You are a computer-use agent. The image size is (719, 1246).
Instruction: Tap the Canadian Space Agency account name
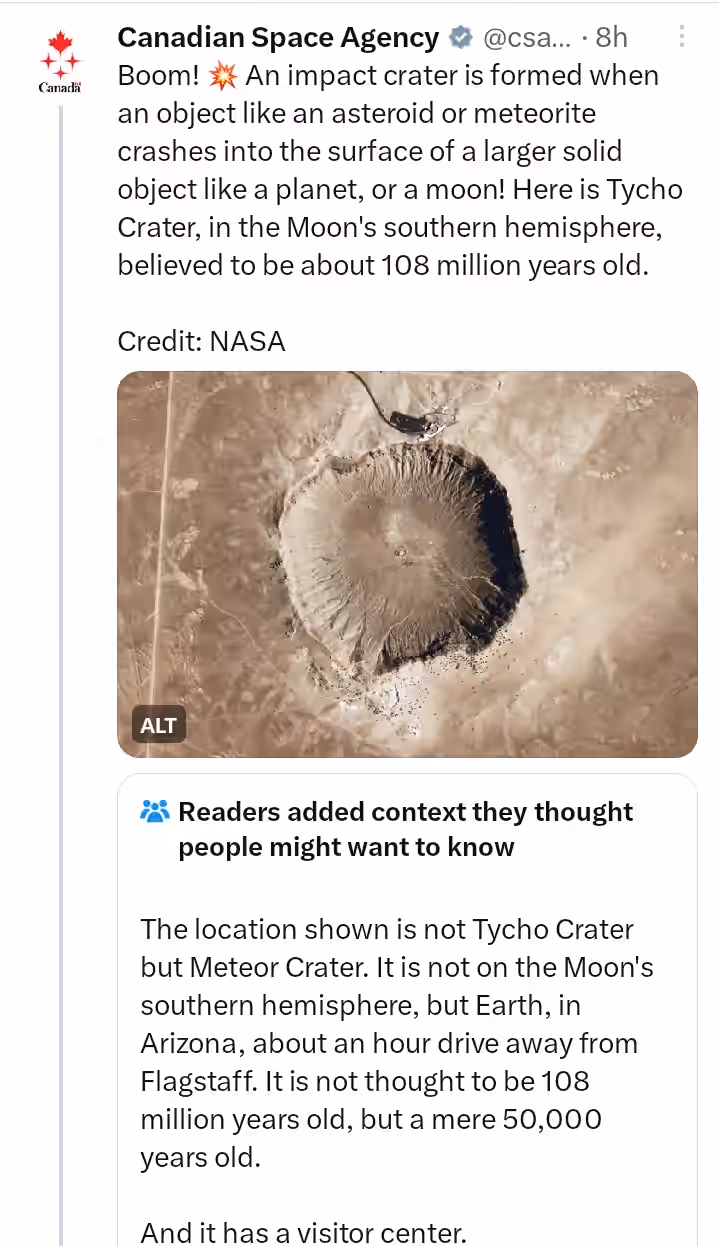click(278, 38)
